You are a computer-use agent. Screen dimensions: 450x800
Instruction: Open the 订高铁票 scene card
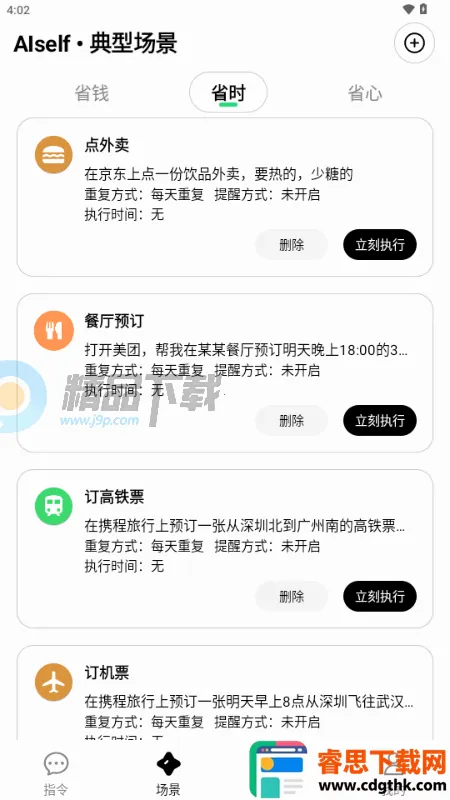point(225,549)
